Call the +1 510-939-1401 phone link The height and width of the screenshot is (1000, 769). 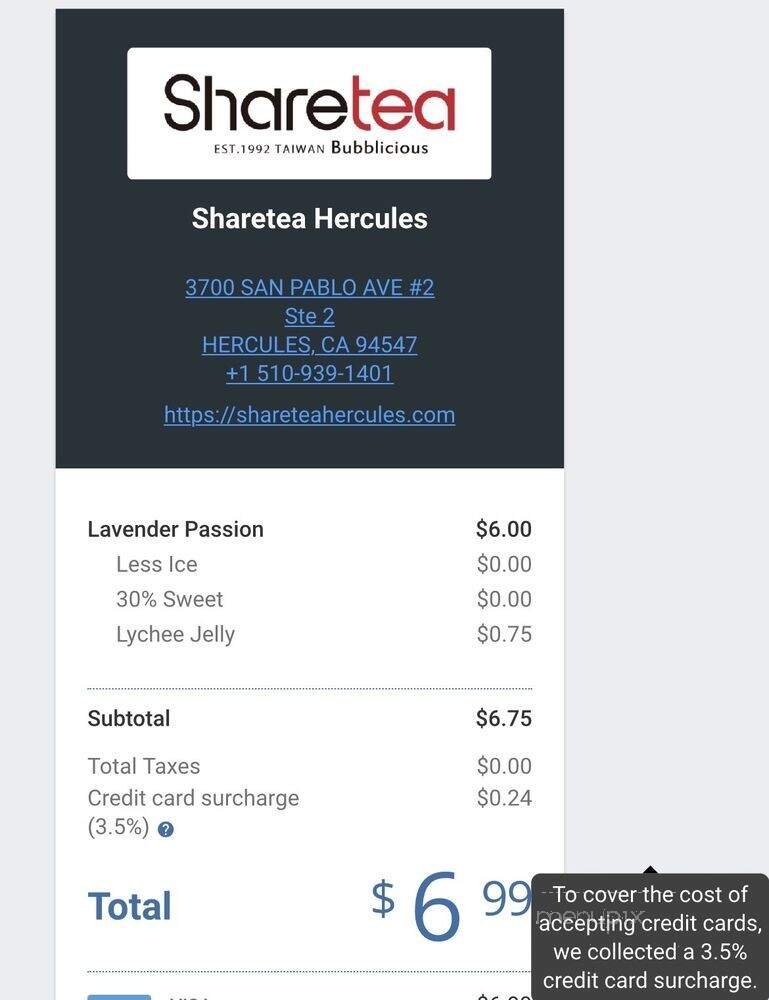[x=310, y=374]
